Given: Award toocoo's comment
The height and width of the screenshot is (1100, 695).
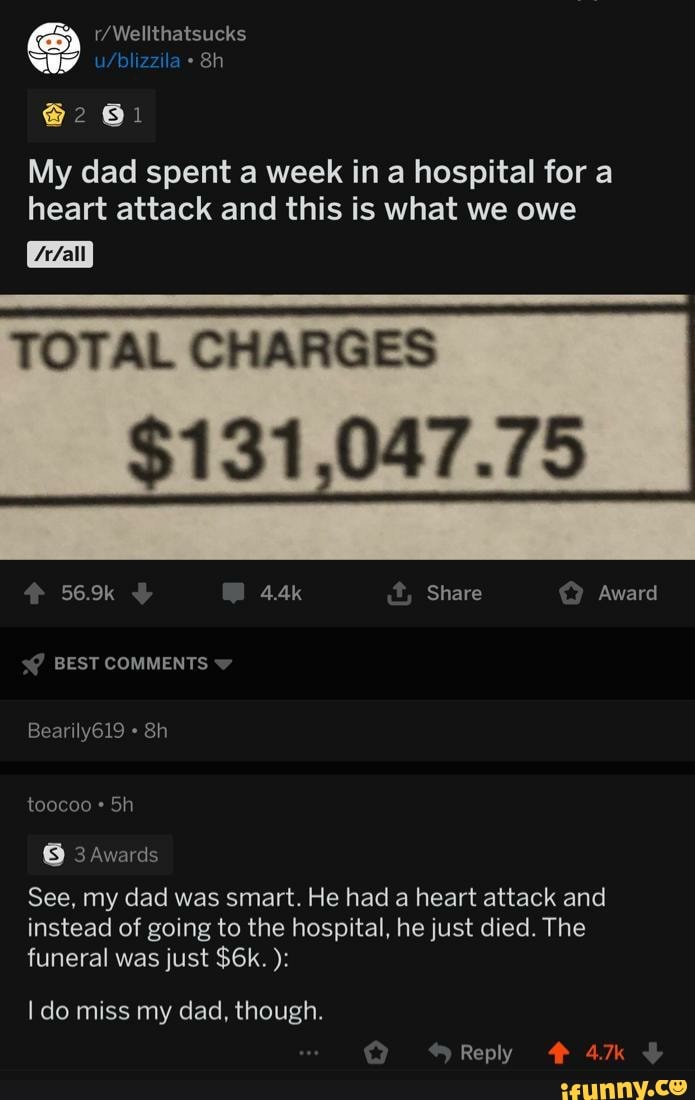Looking at the screenshot, I should [375, 1053].
